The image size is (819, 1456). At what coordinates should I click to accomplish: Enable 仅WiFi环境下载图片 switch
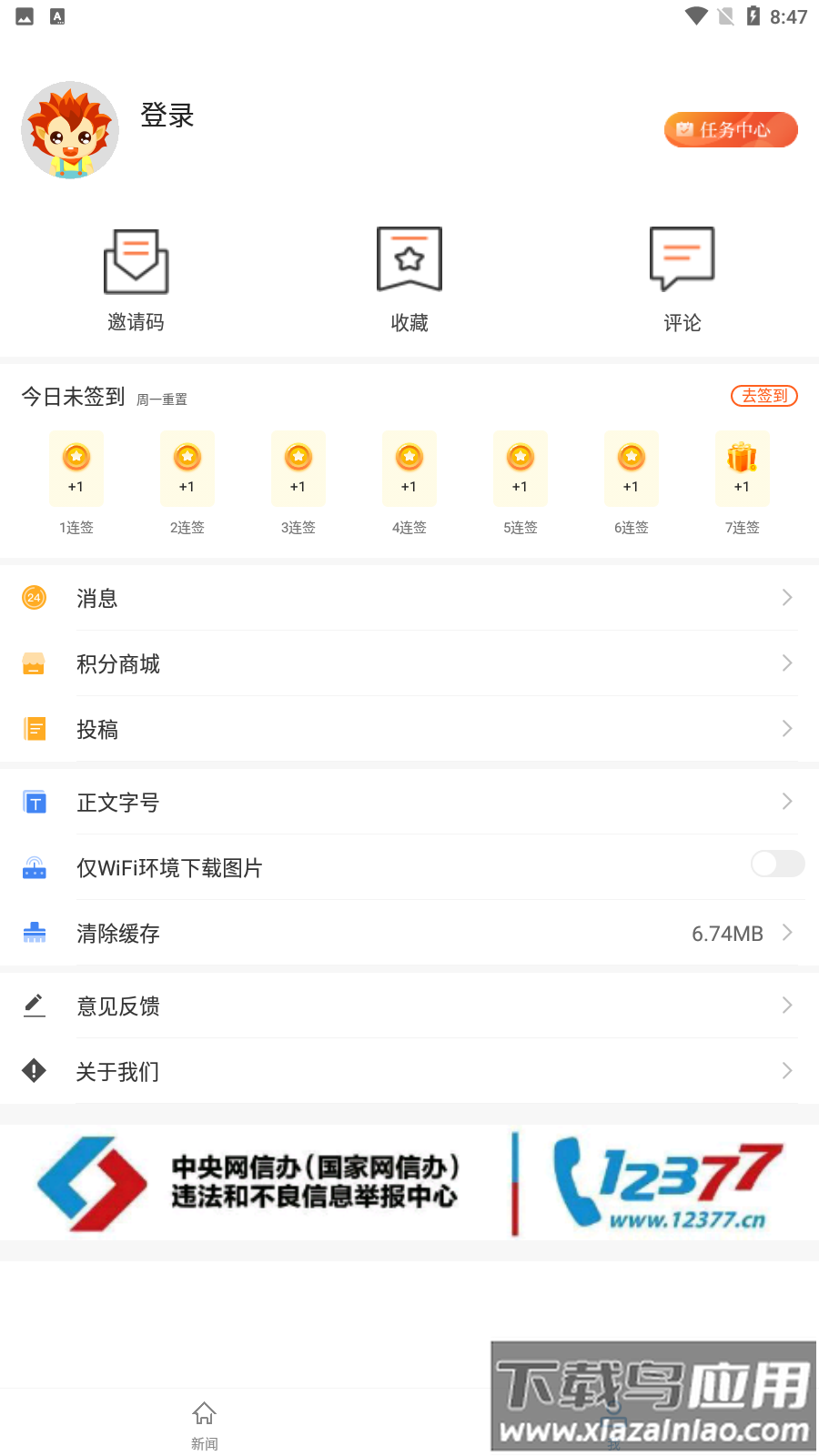(x=777, y=864)
